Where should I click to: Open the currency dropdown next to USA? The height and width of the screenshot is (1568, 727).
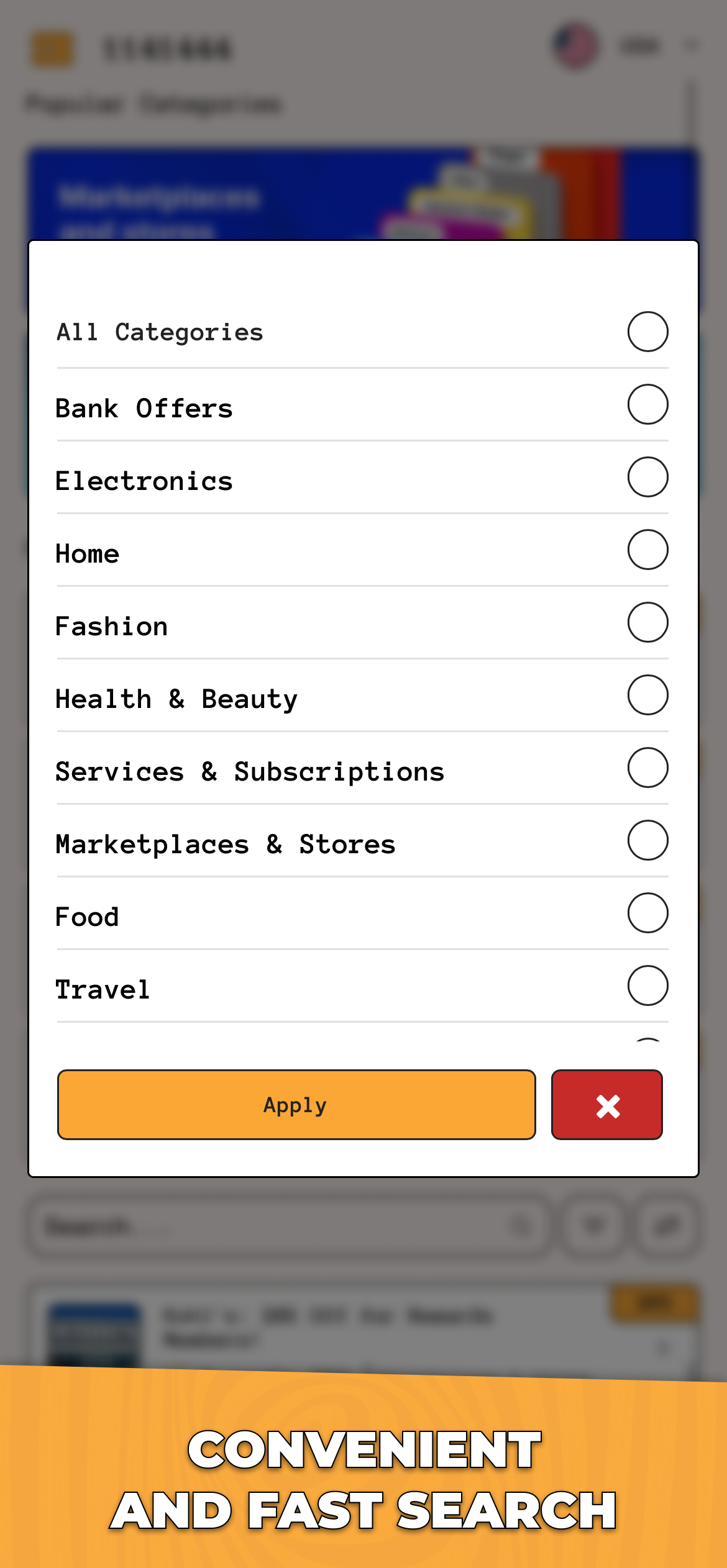click(x=691, y=45)
